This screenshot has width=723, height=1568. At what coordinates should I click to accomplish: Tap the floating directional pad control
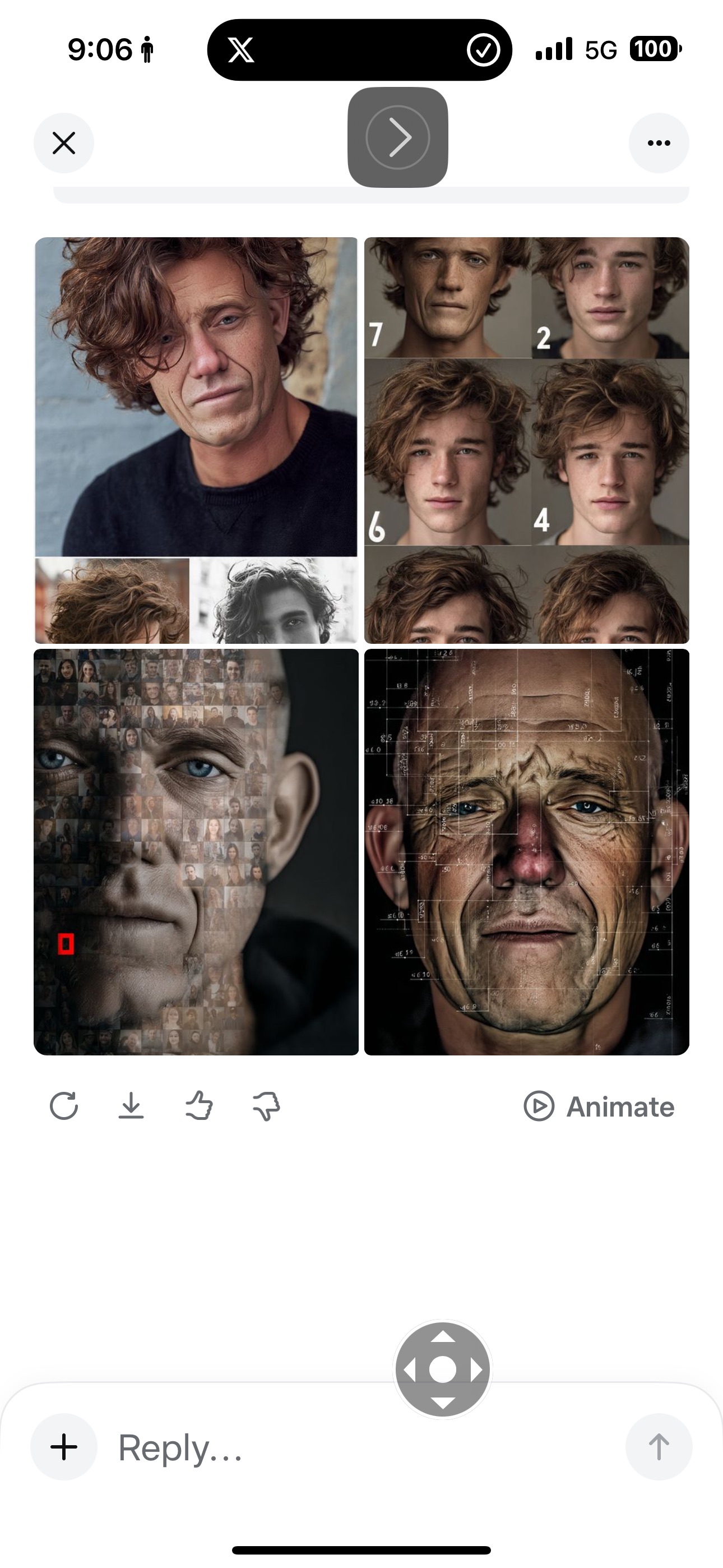[x=442, y=1369]
